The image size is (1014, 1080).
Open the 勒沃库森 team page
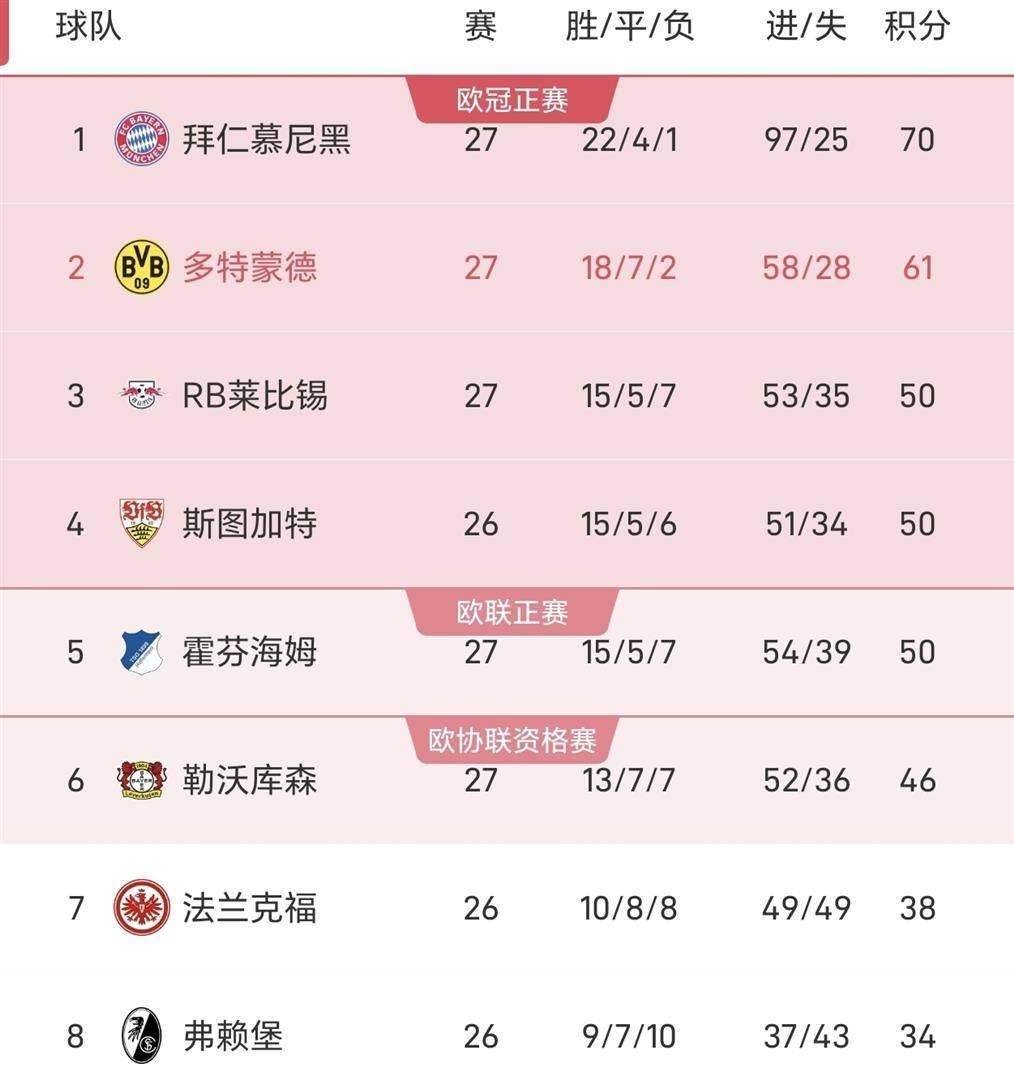pyautogui.click(x=249, y=779)
